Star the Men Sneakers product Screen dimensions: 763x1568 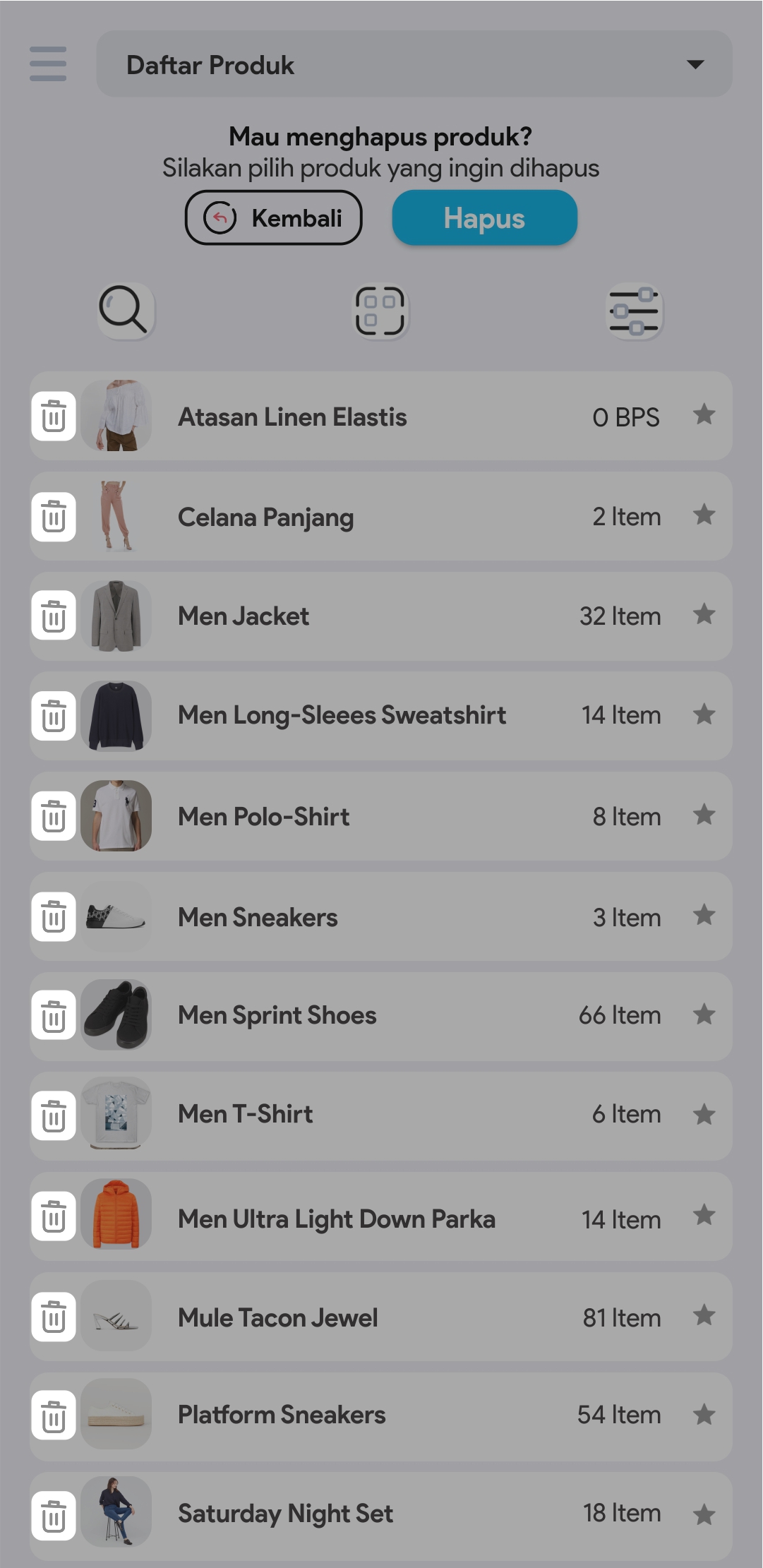[704, 916]
